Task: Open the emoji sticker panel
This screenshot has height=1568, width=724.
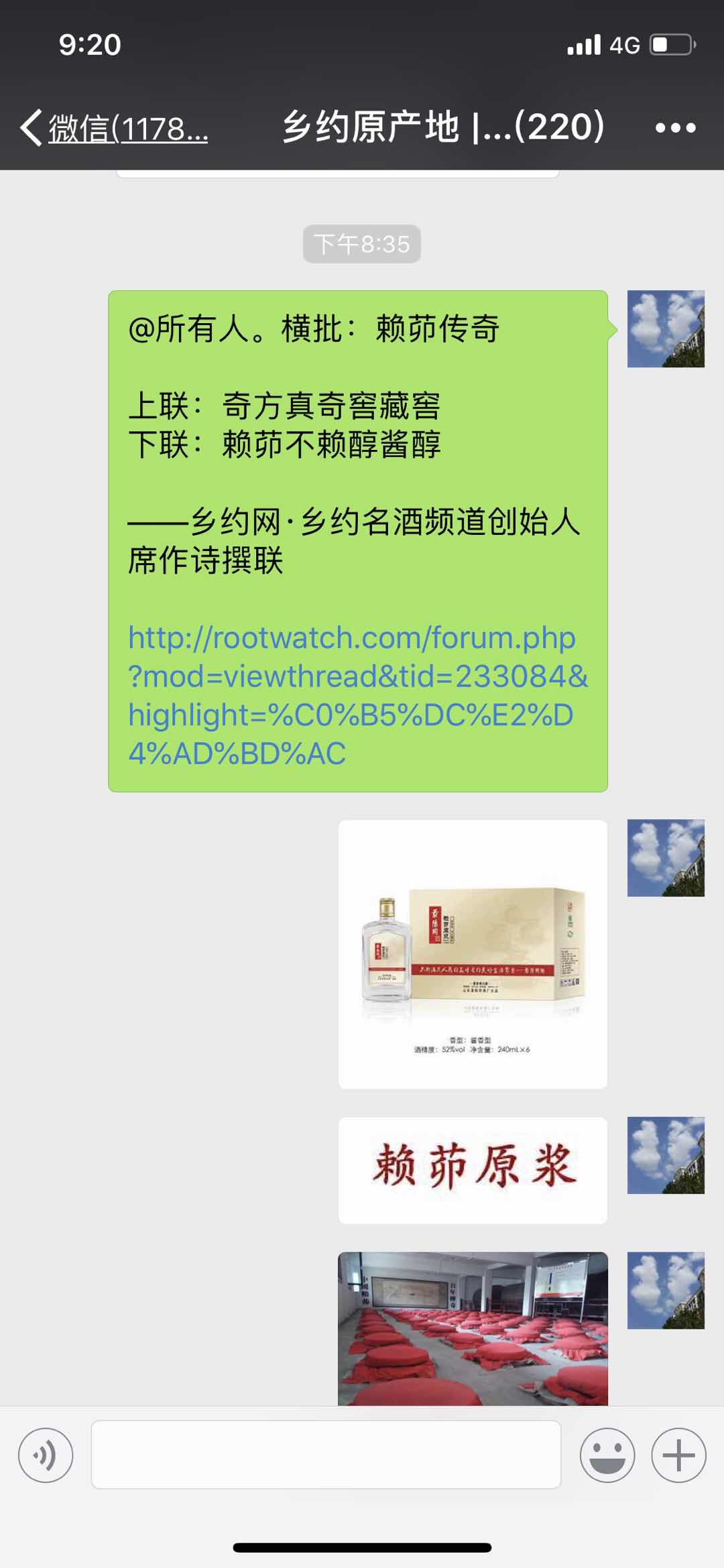Action: 607,1455
